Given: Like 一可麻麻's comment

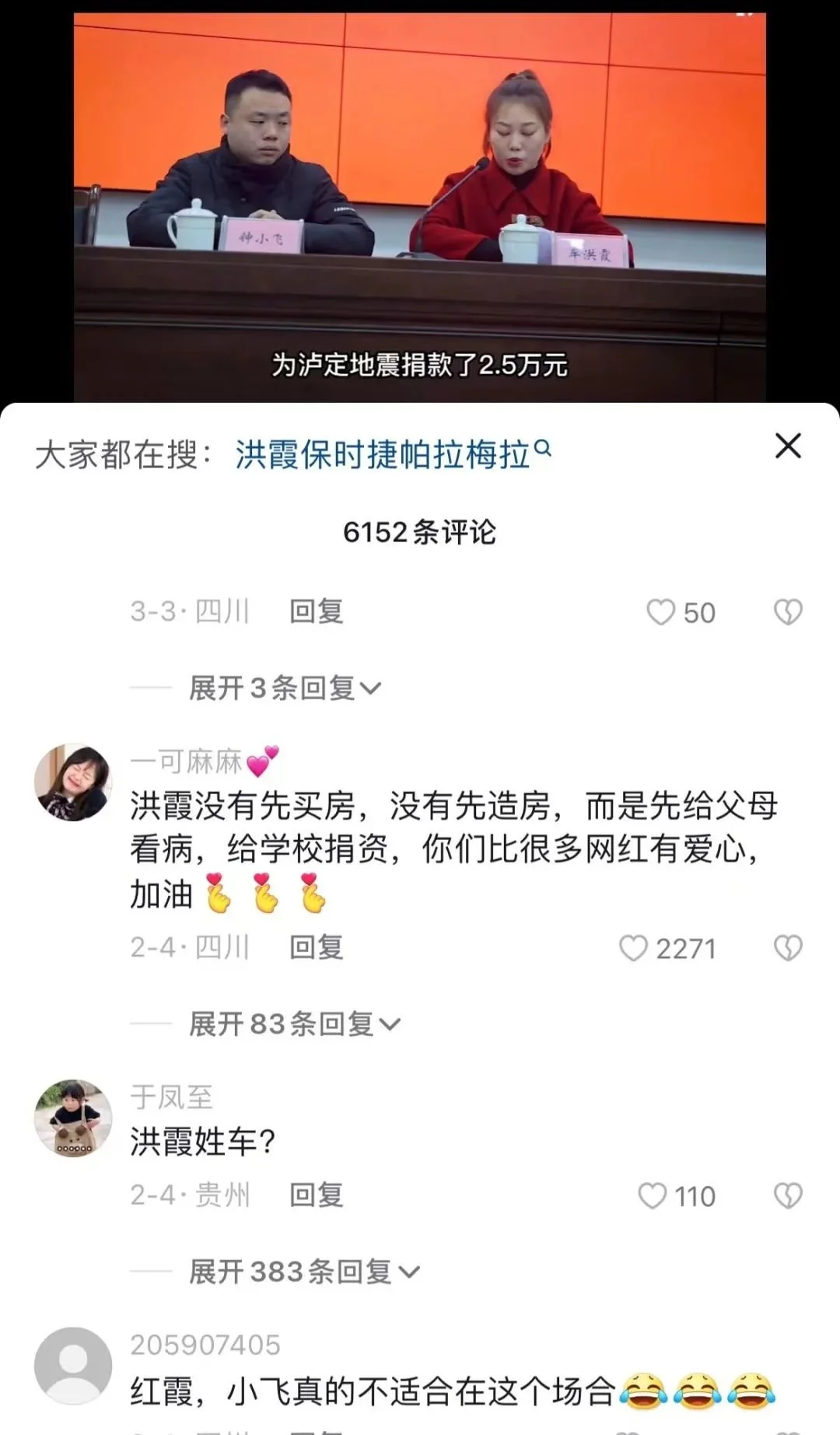Looking at the screenshot, I should pyautogui.click(x=633, y=948).
